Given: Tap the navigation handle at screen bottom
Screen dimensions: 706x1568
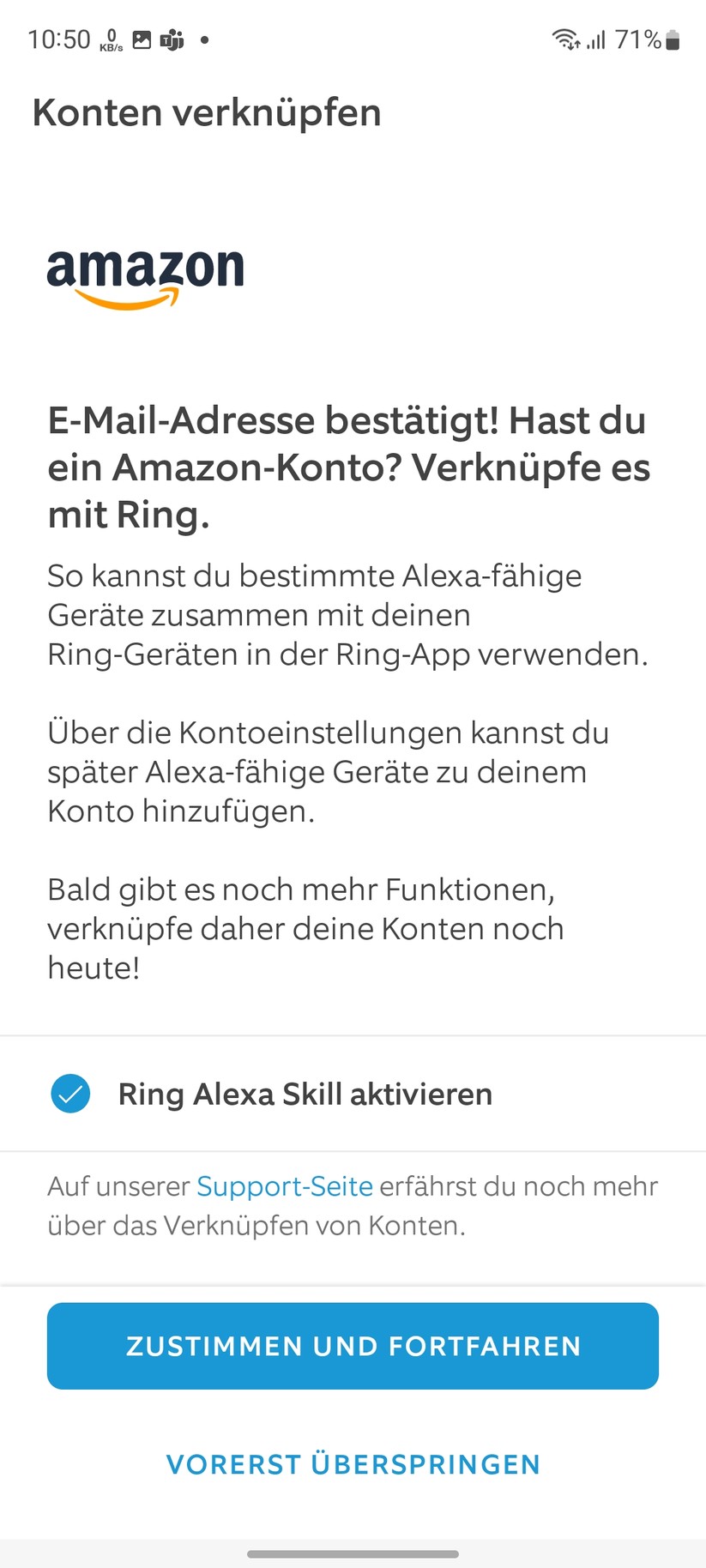Looking at the screenshot, I should pyautogui.click(x=353, y=1553).
